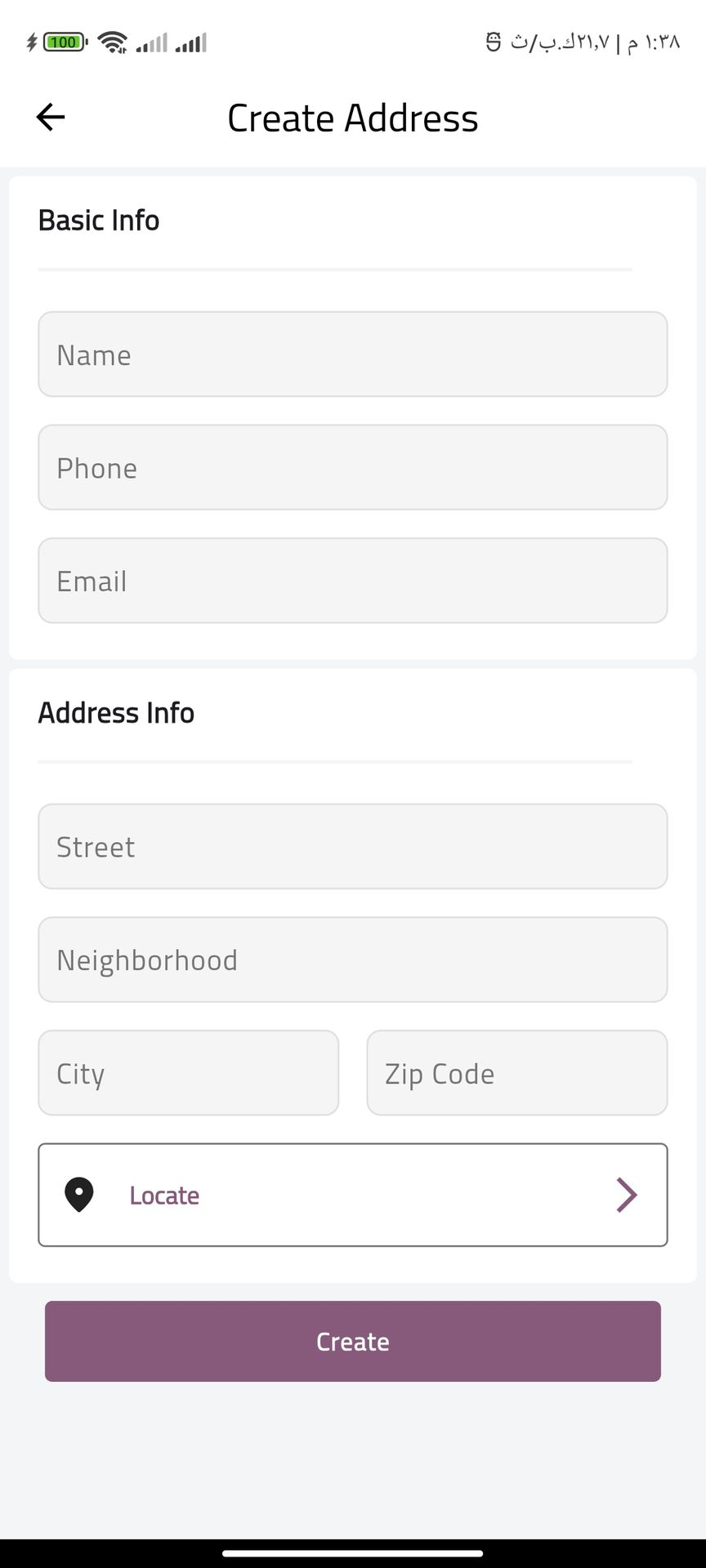
Task: Select the Zip Code field
Action: click(516, 1072)
